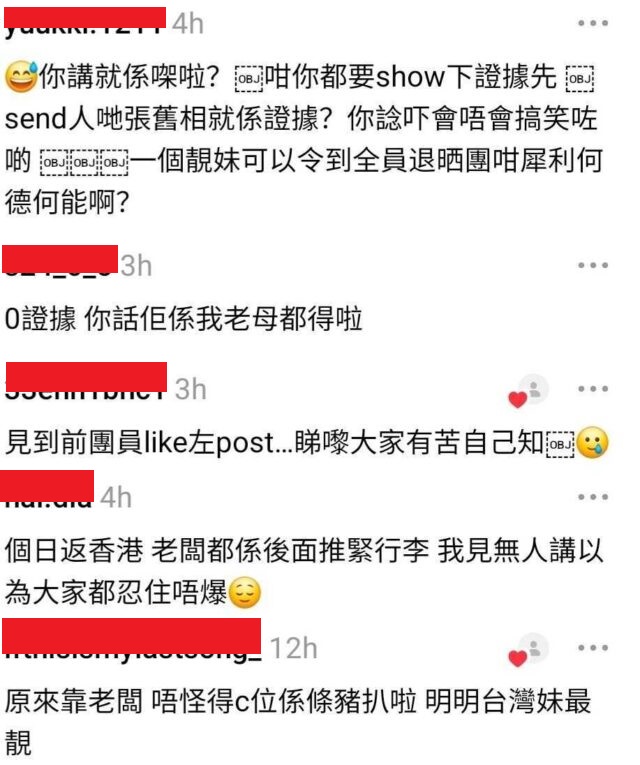Open the three-dot menu on the "0證據" comment
The width and height of the screenshot is (640, 765).
593,265
